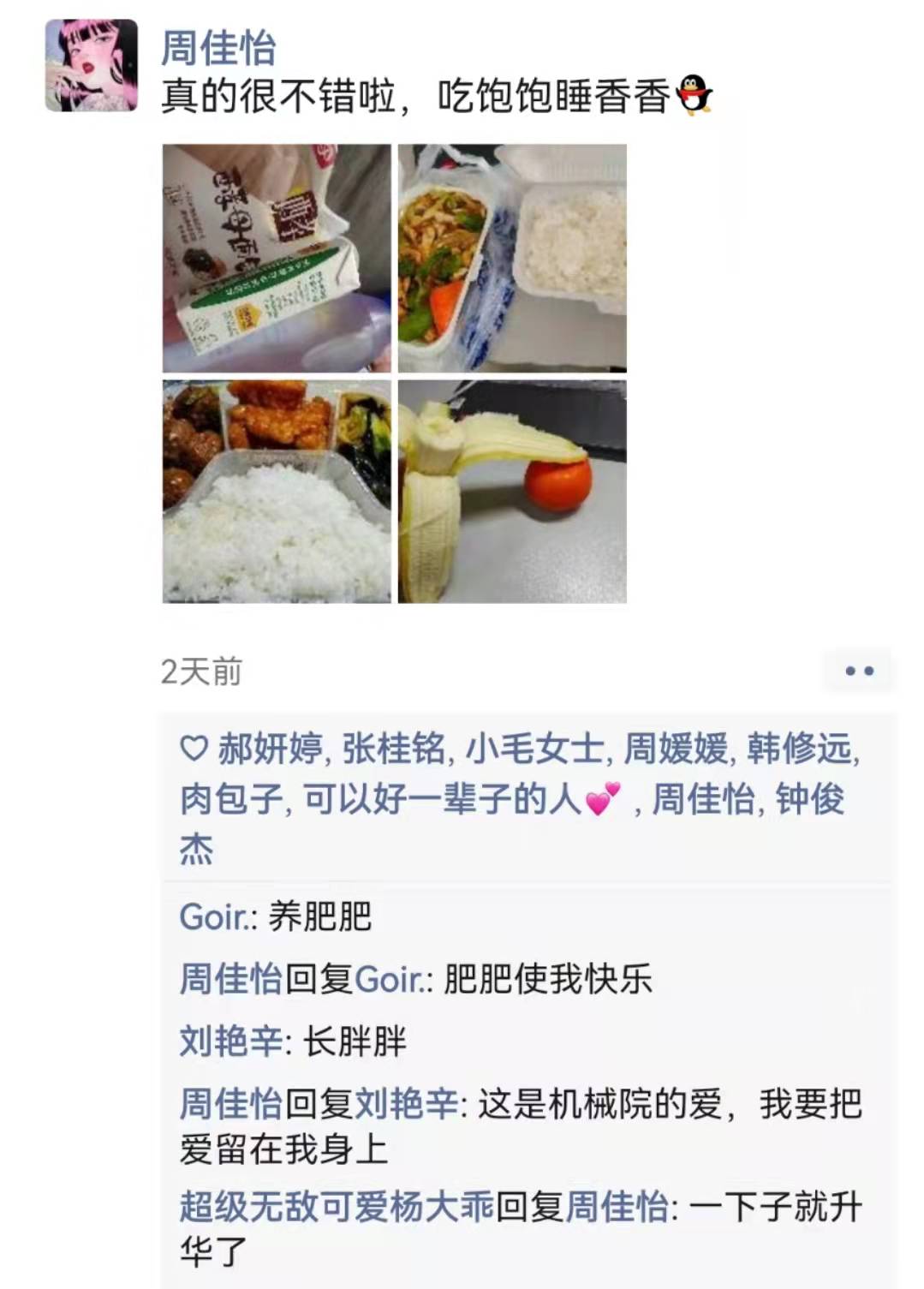Open 超级无敌可爱杨大乖's profile from comments
924x1289 pixels.
(337, 1207)
